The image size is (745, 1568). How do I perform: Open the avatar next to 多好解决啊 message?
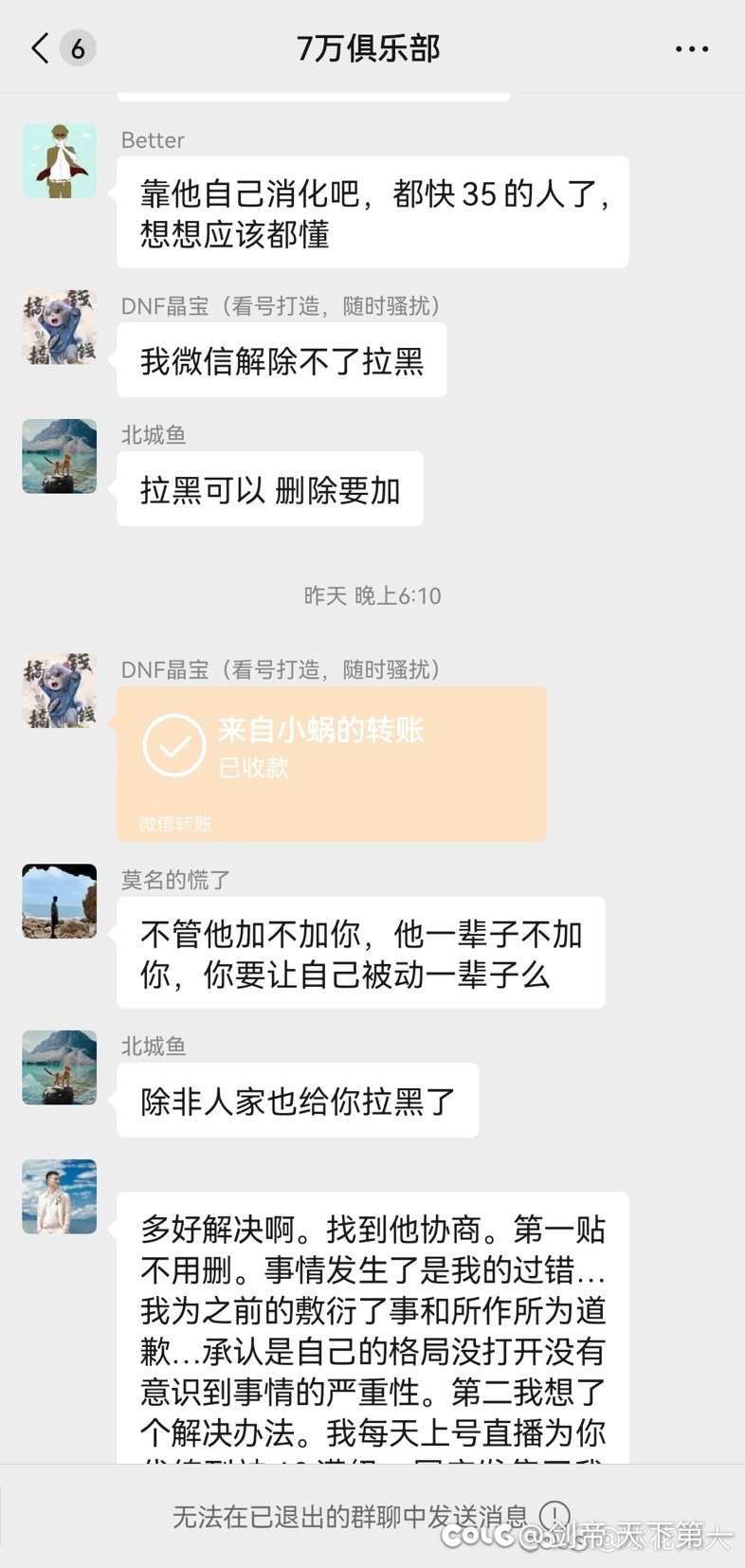(60, 1195)
